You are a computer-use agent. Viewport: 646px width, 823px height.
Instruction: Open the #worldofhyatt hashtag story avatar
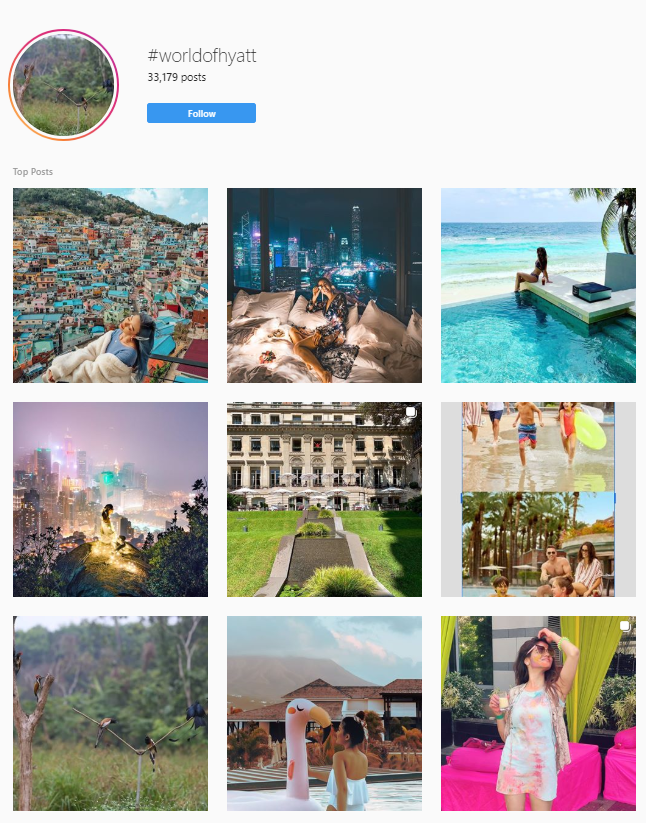click(x=62, y=83)
